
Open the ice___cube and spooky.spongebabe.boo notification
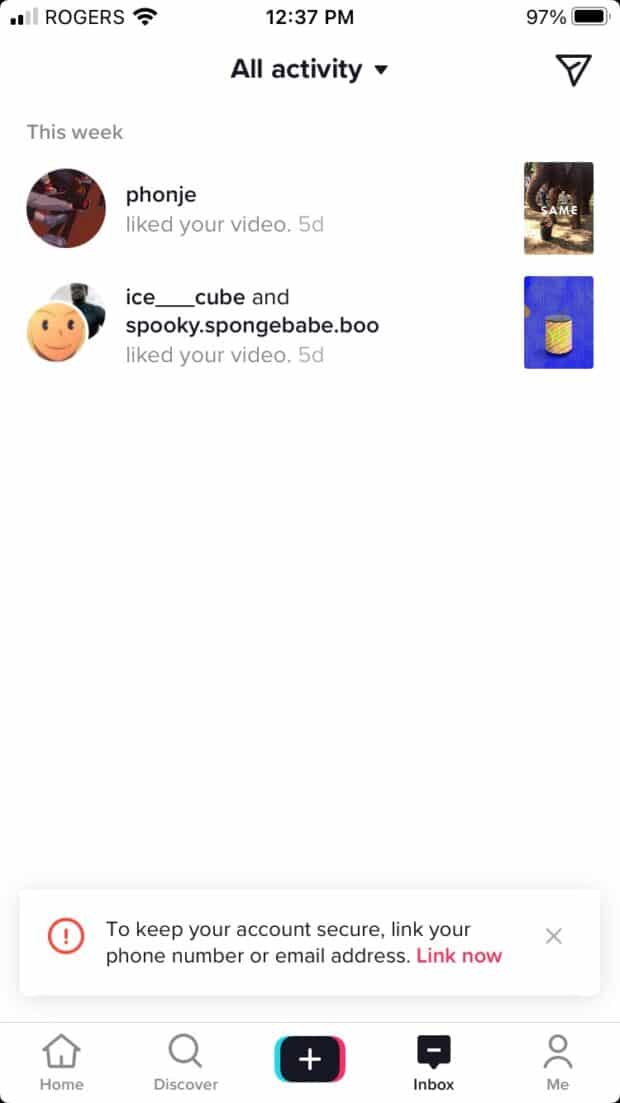point(252,325)
